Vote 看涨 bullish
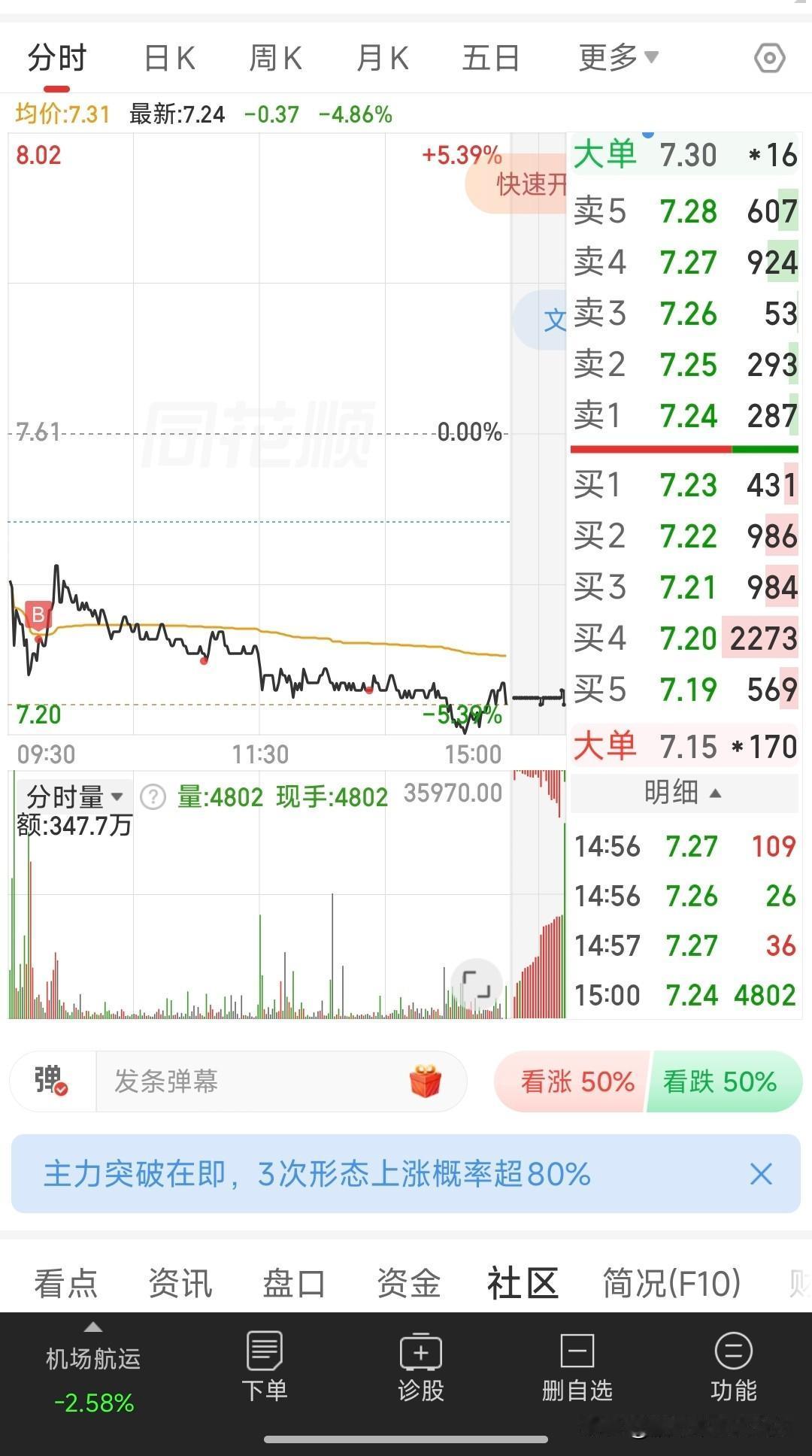This screenshot has height=1456, width=812. click(x=573, y=1081)
